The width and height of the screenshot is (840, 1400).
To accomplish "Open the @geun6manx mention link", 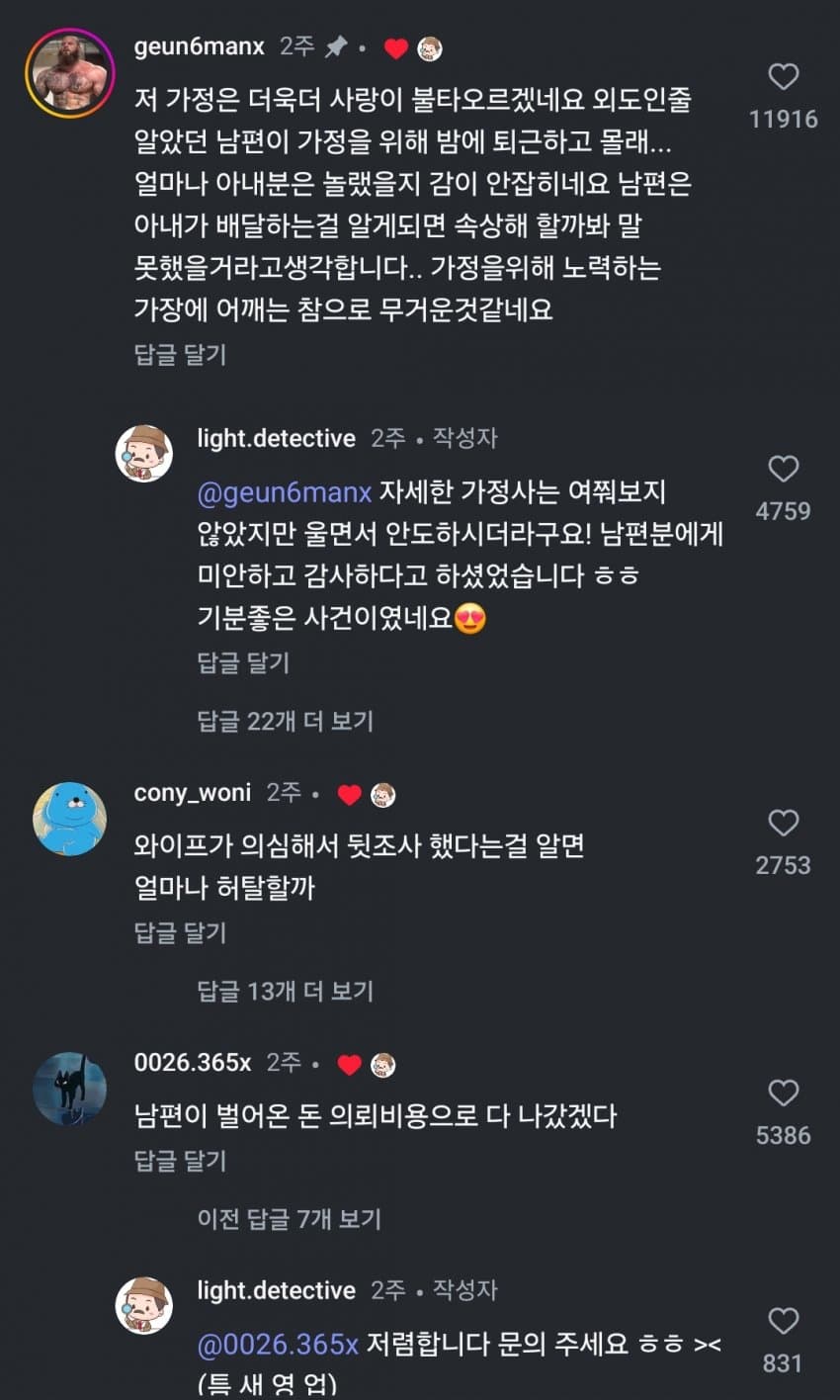I will point(284,492).
